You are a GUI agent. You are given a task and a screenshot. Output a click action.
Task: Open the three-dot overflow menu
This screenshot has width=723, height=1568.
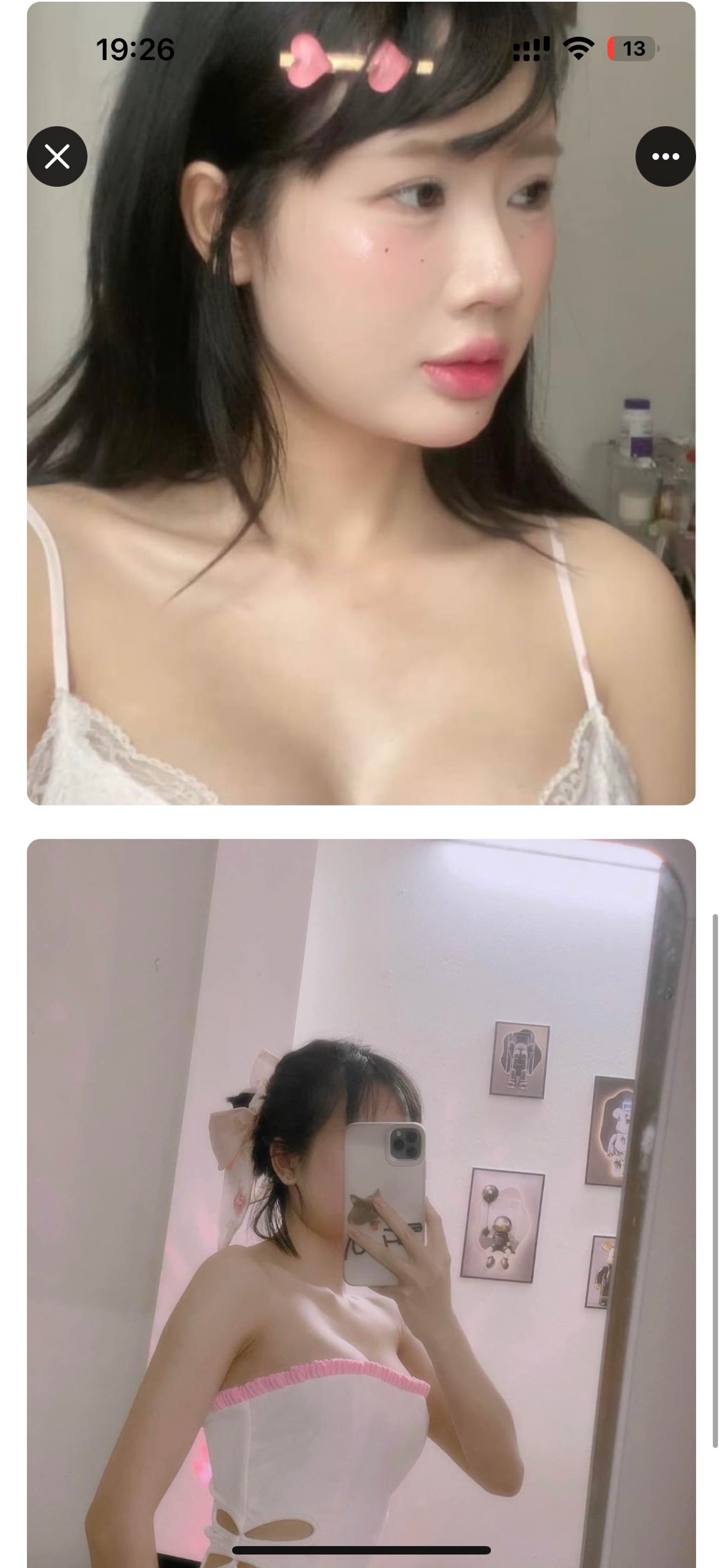(x=665, y=157)
